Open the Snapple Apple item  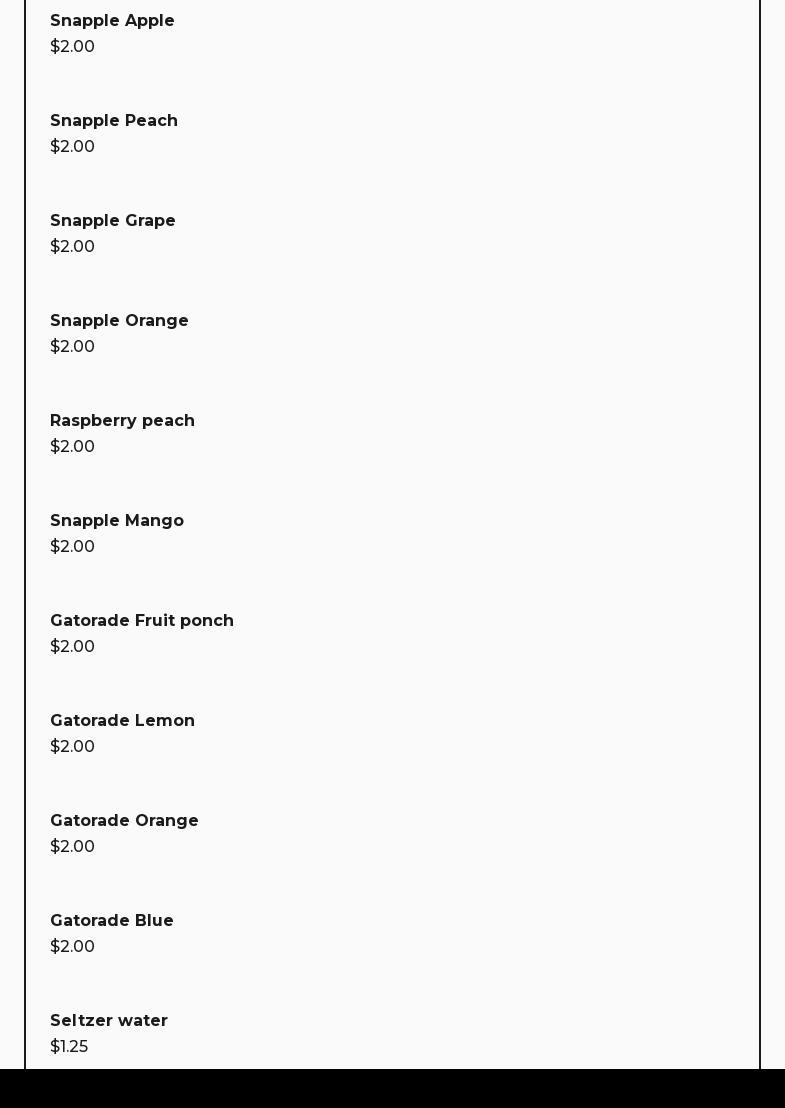tap(112, 21)
